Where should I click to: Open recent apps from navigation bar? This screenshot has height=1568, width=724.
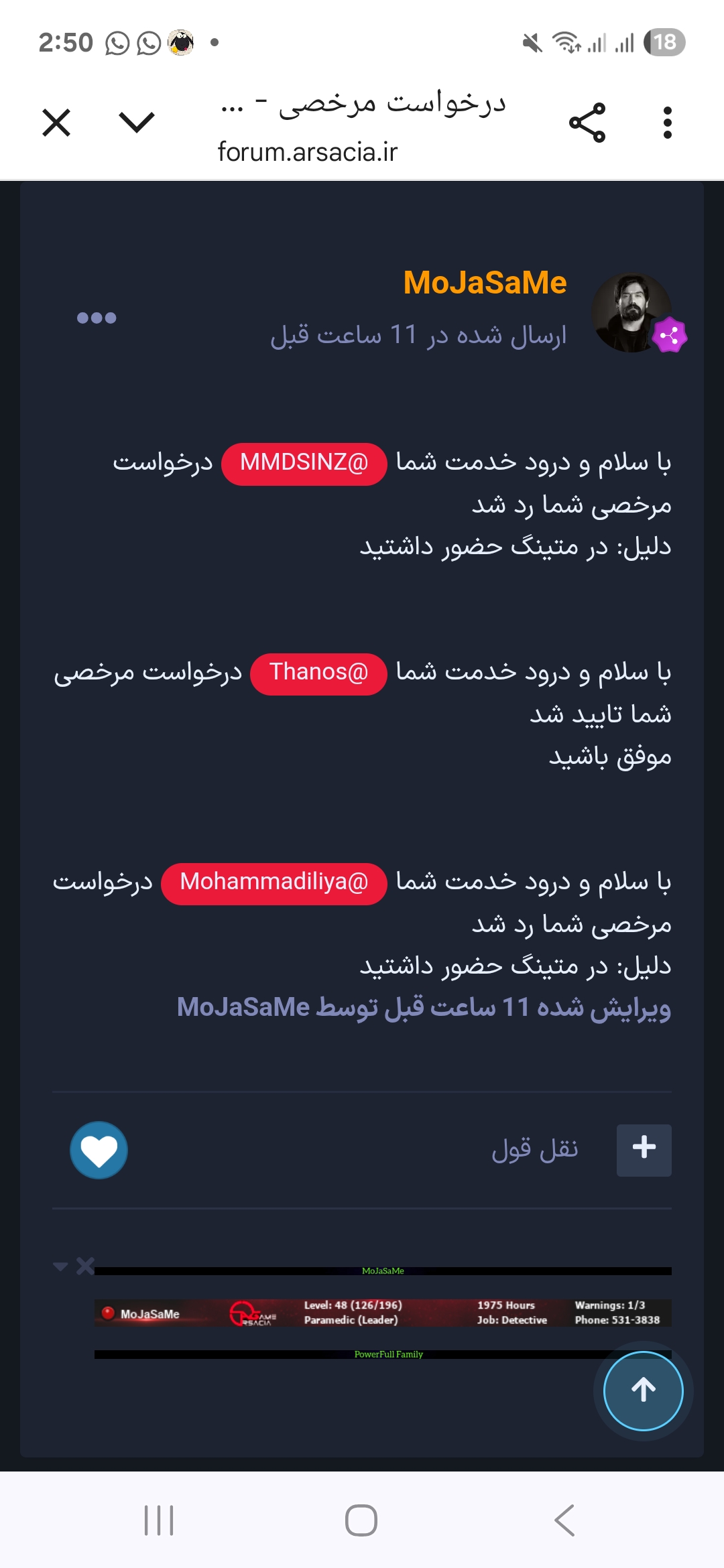click(160, 1520)
